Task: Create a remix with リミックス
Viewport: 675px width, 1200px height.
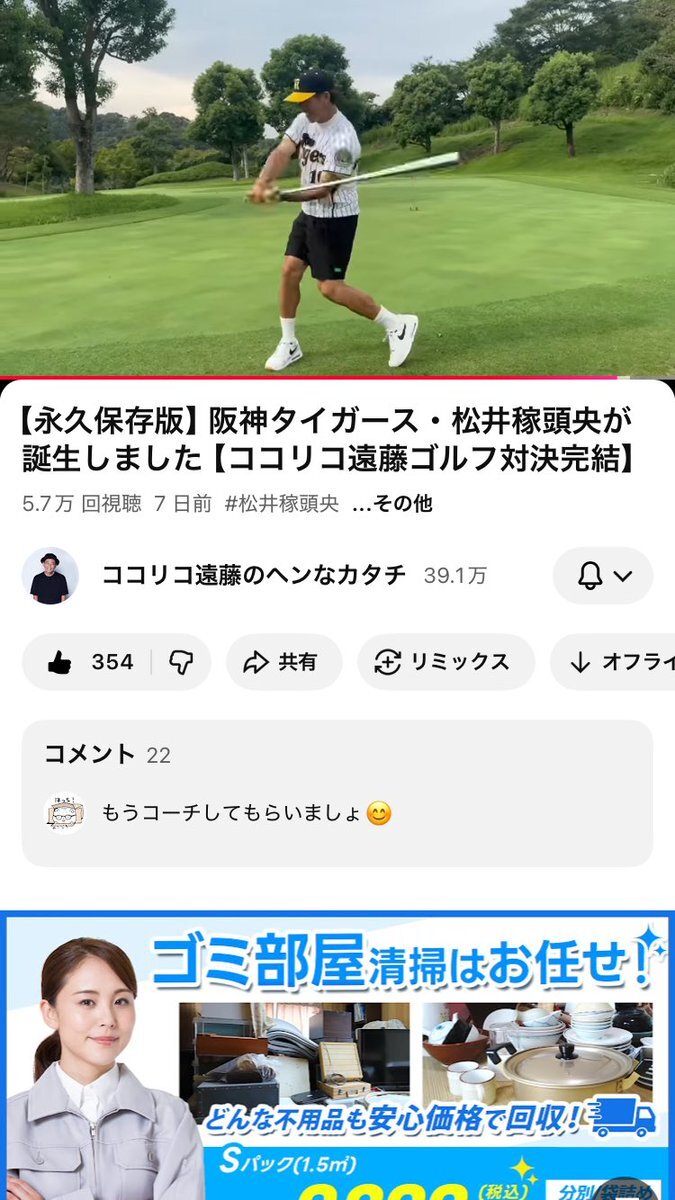Action: pyautogui.click(x=445, y=662)
